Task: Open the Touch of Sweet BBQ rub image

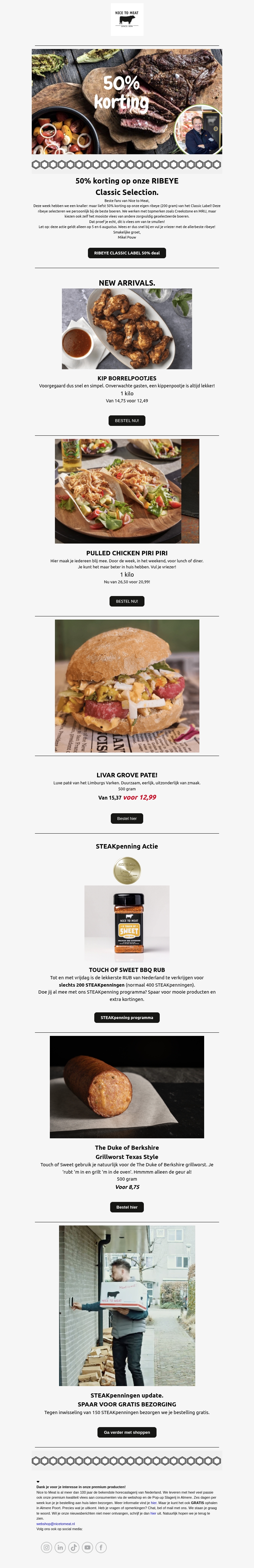Action: 126,923
